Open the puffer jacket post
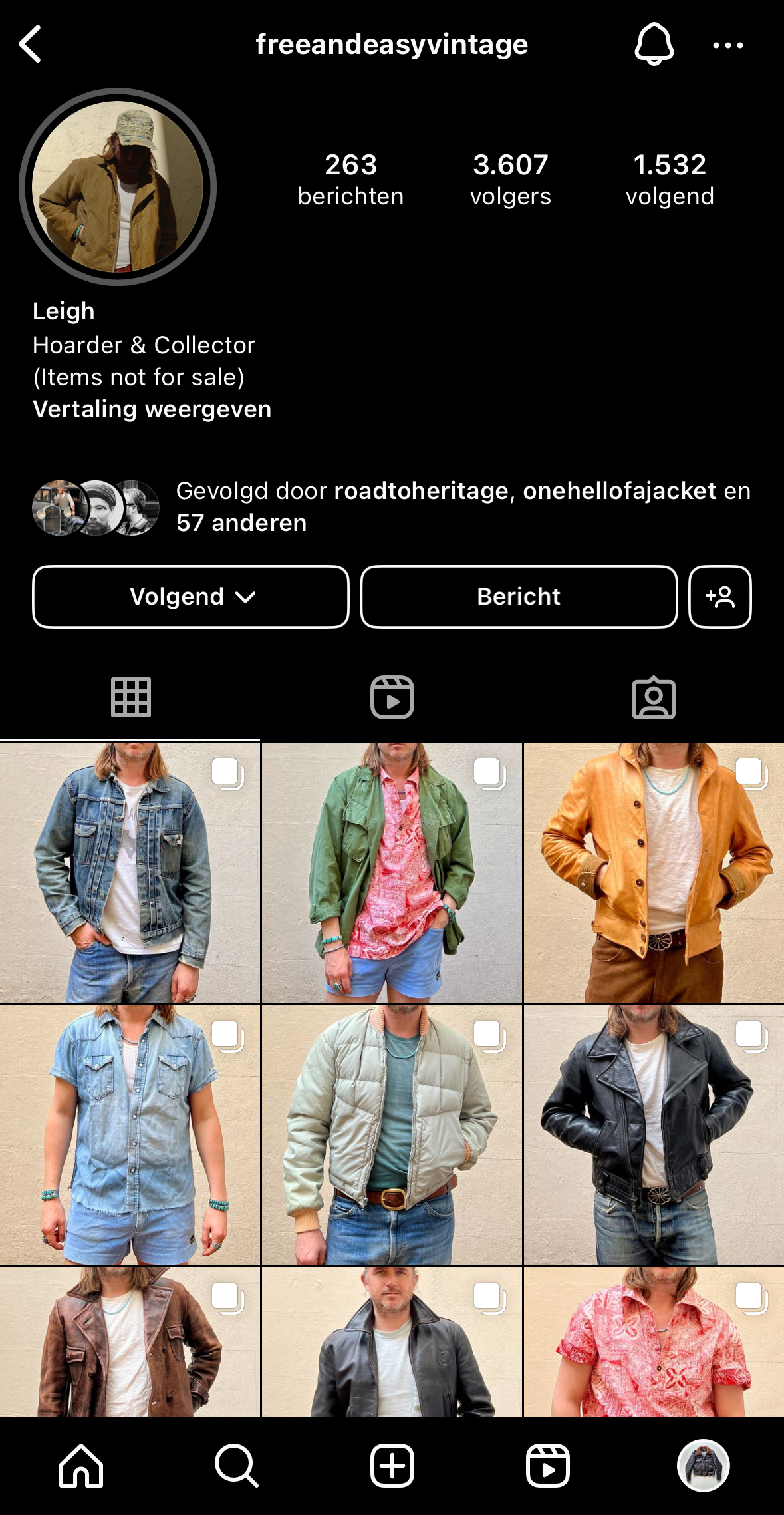 coord(392,1134)
